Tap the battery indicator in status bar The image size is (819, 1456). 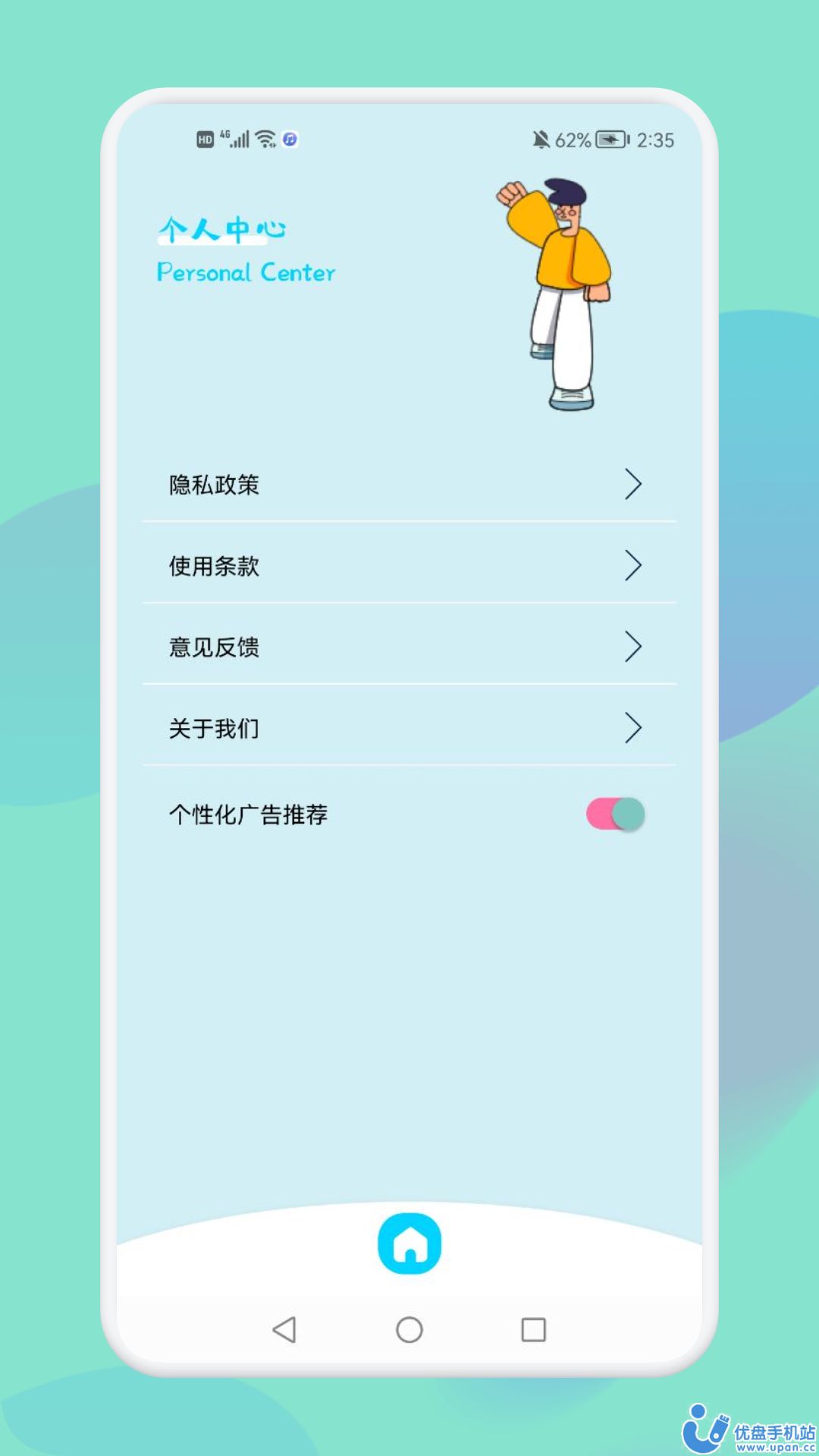(611, 139)
